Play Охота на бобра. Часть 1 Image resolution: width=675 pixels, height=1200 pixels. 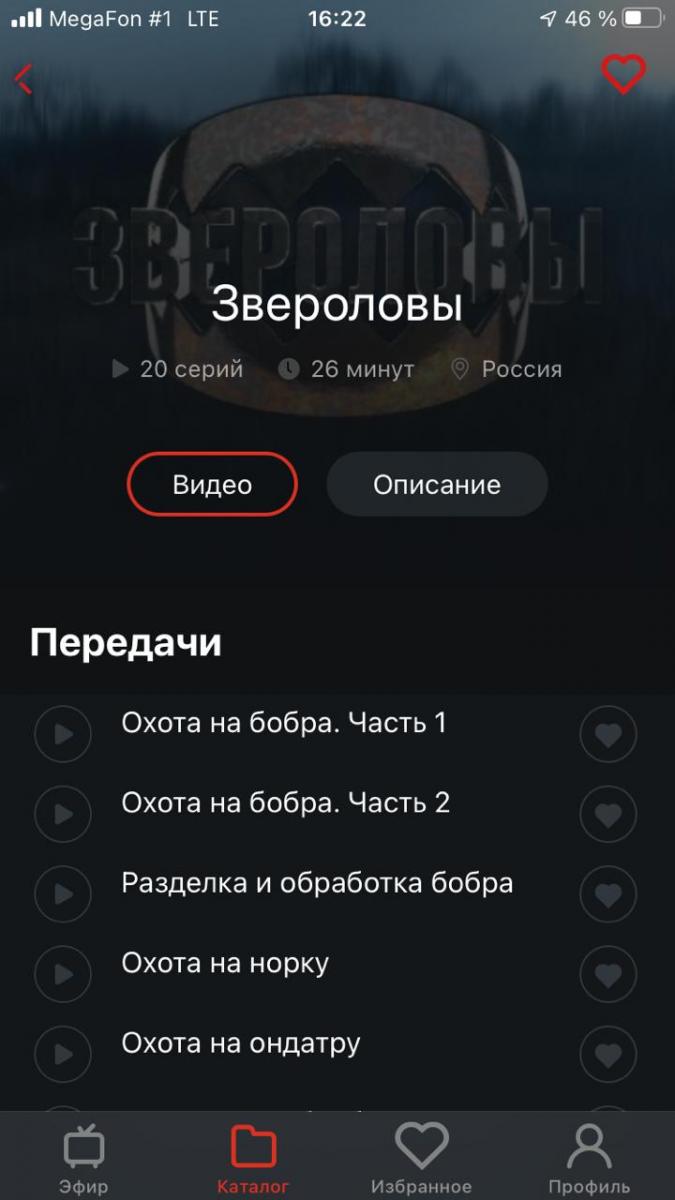click(63, 734)
